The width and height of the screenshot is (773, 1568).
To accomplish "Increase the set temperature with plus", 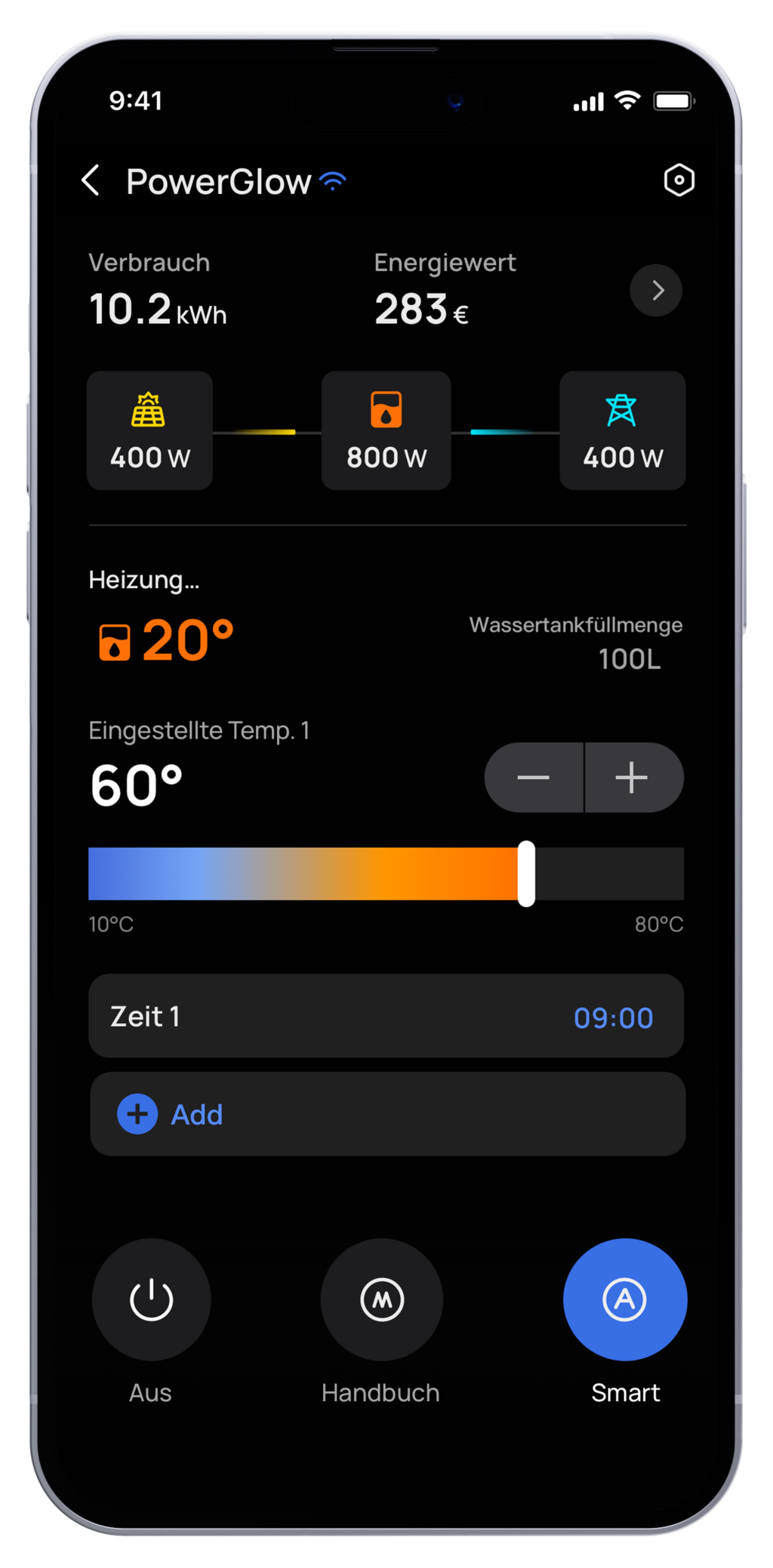I will pos(633,778).
